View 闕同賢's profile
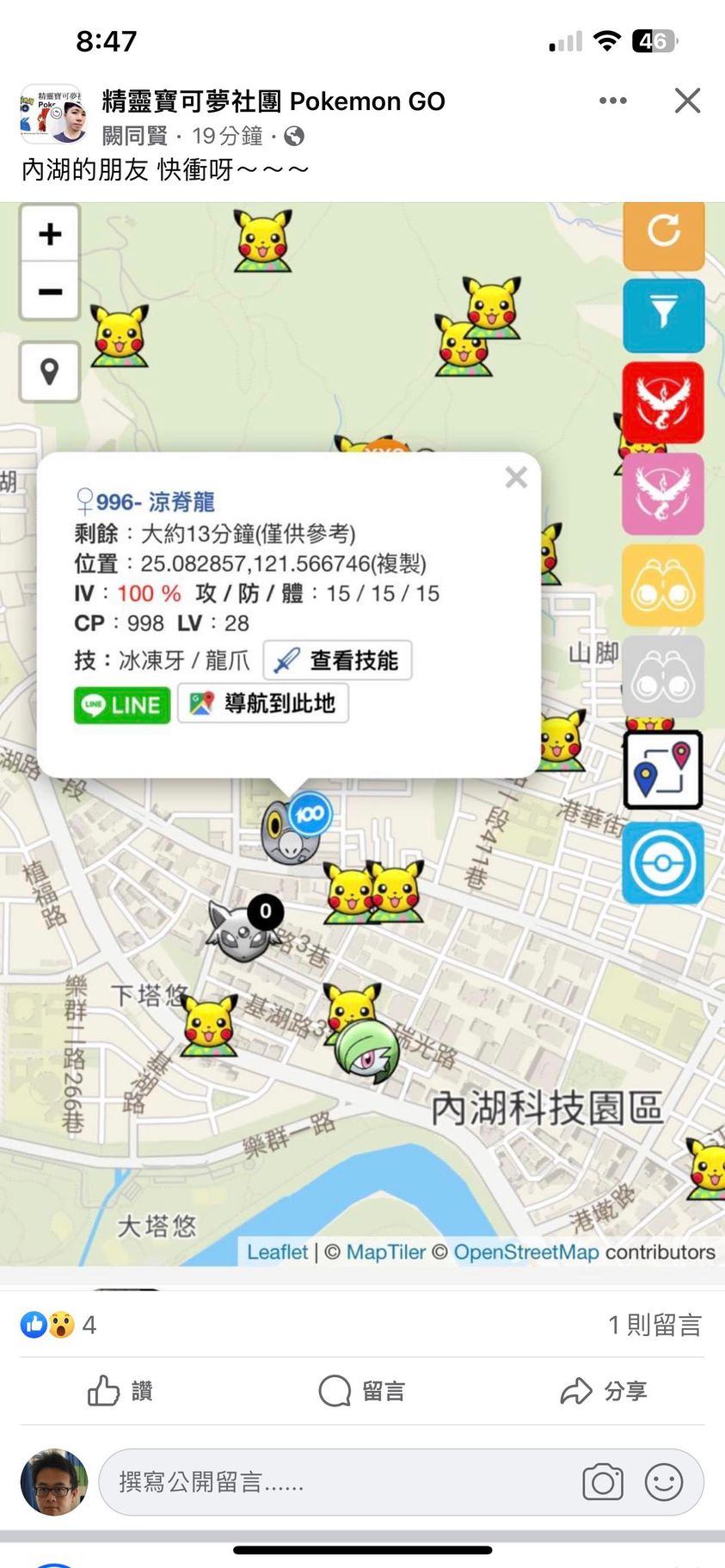Image resolution: width=725 pixels, height=1568 pixels. (134, 136)
